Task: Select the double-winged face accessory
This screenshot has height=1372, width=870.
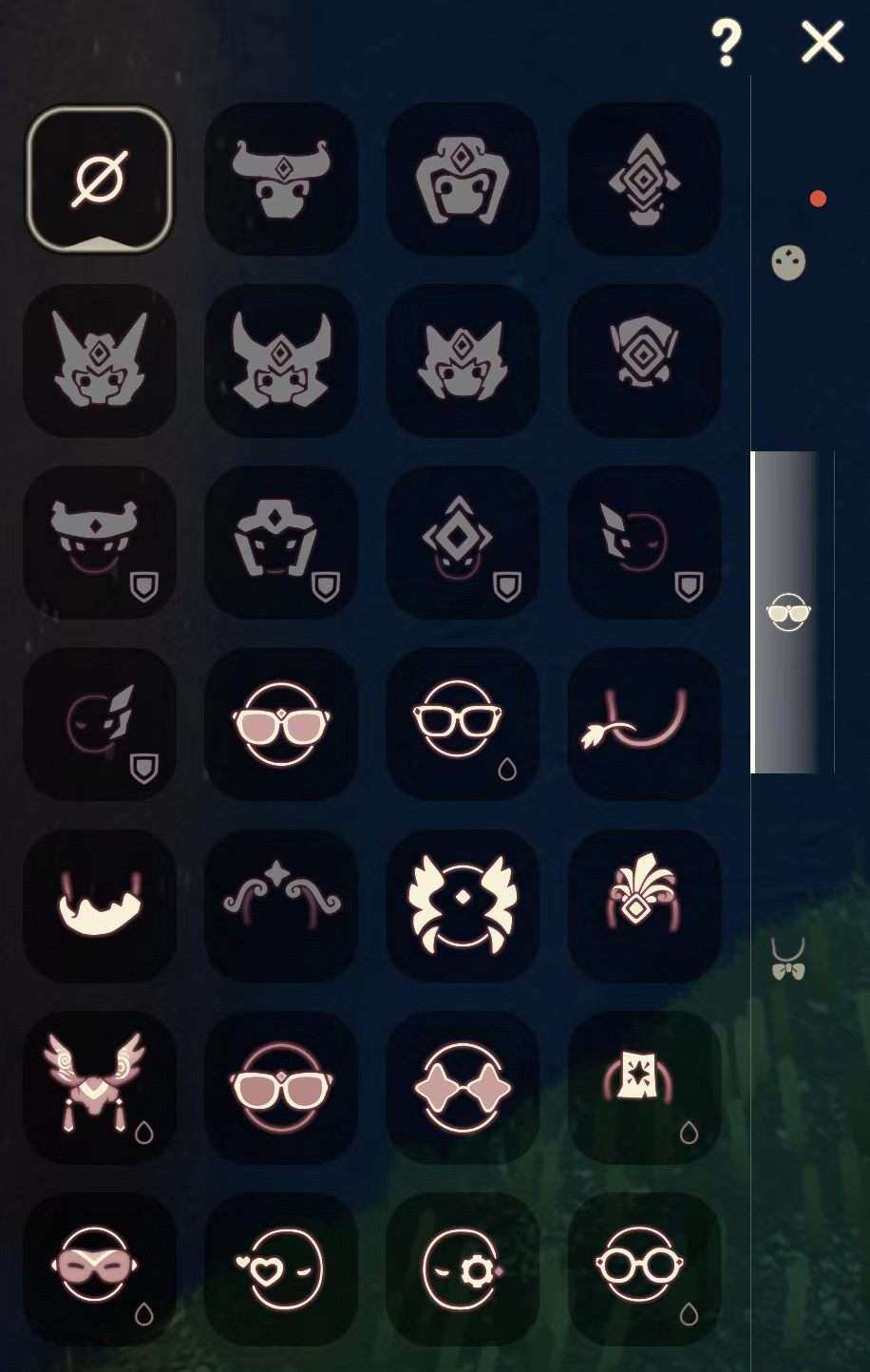Action: point(463,905)
